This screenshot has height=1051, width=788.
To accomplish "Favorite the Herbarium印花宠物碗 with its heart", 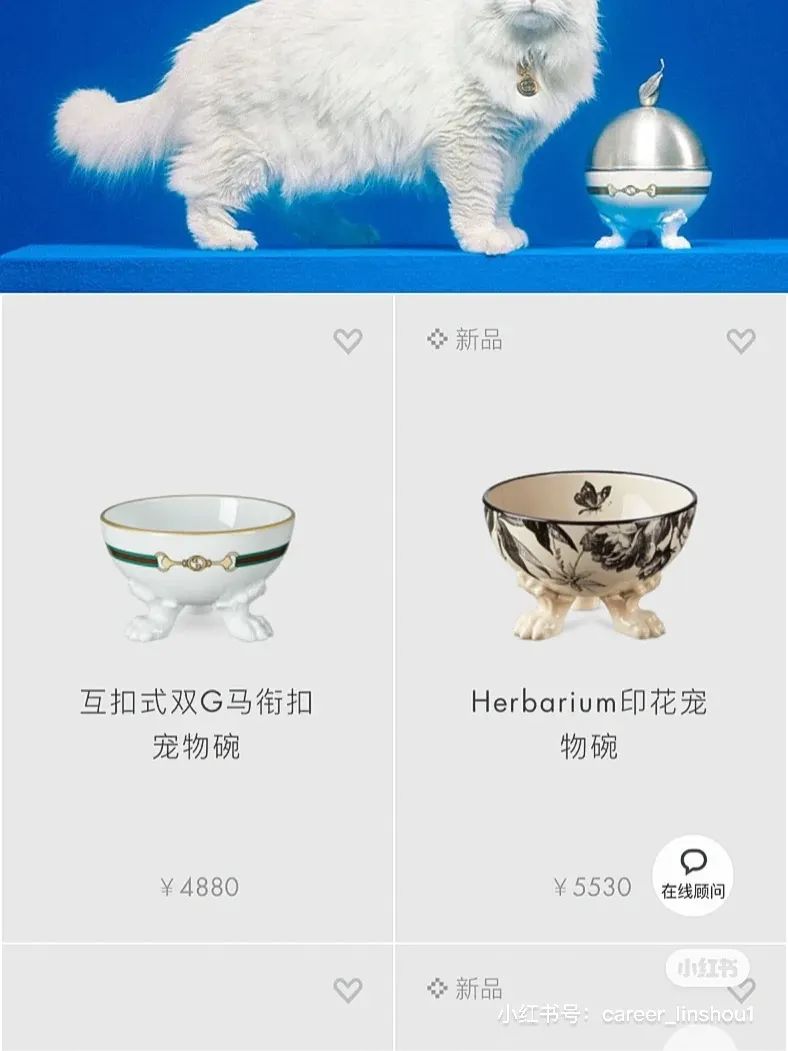I will click(x=740, y=341).
